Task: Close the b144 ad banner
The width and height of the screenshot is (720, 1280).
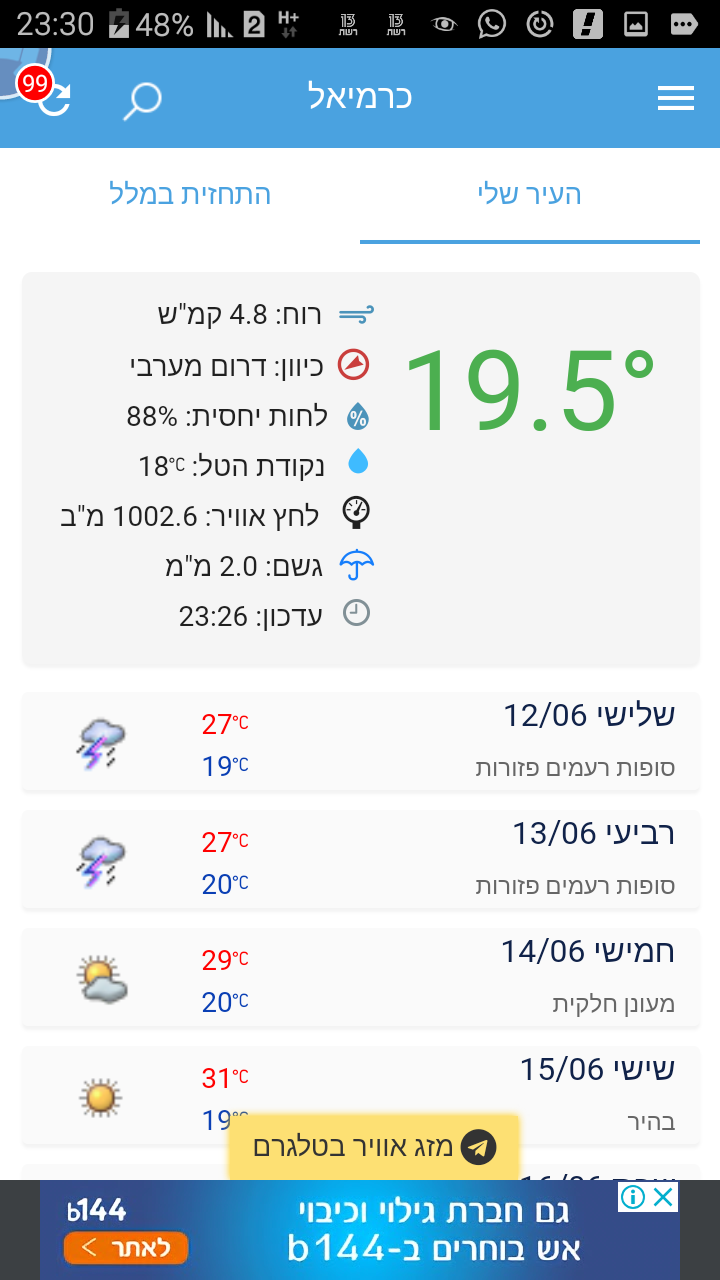Action: tap(663, 1197)
